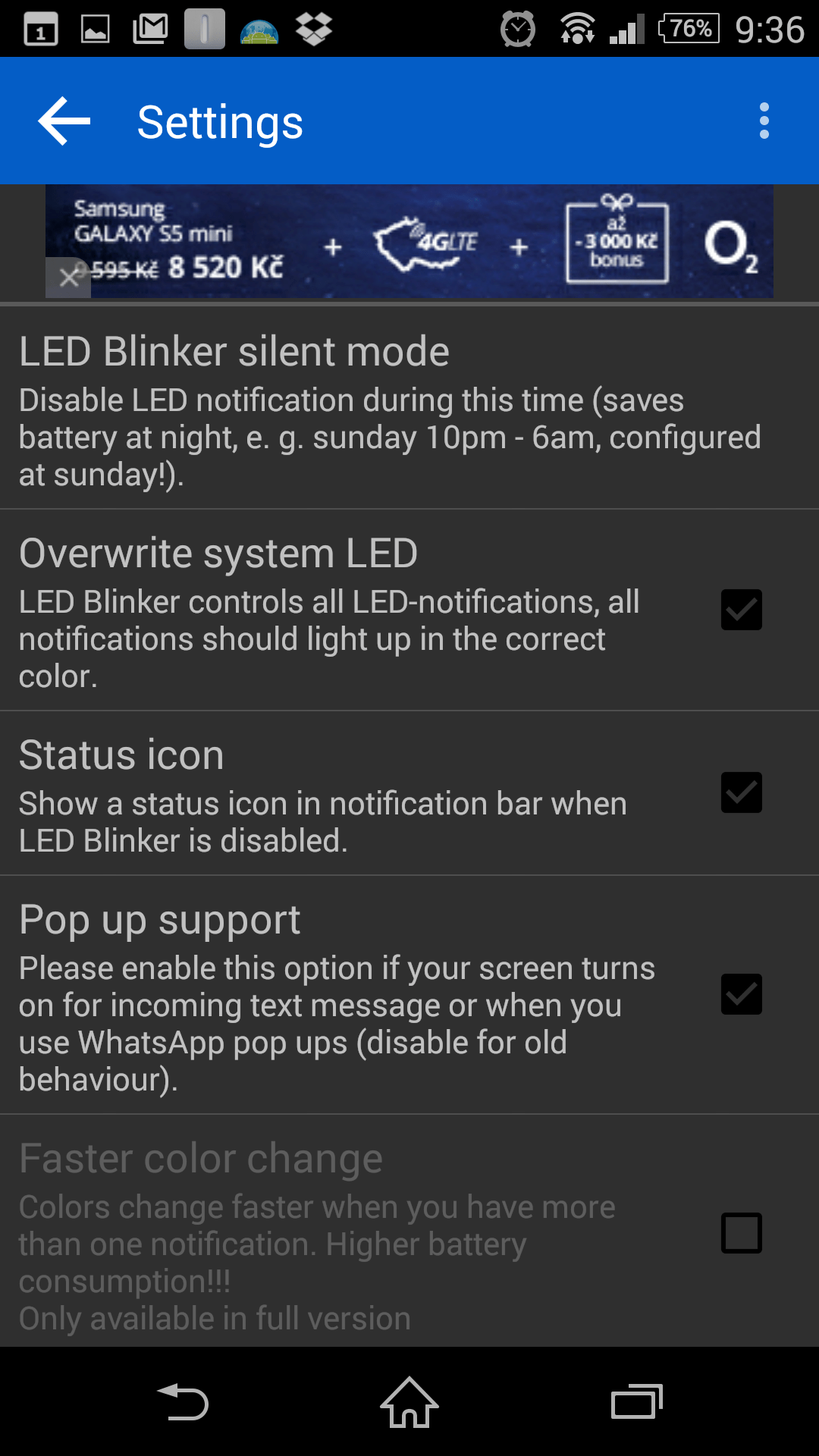The width and height of the screenshot is (819, 1456).
Task: Open LED Blinker silent mode settings
Action: tap(409, 408)
